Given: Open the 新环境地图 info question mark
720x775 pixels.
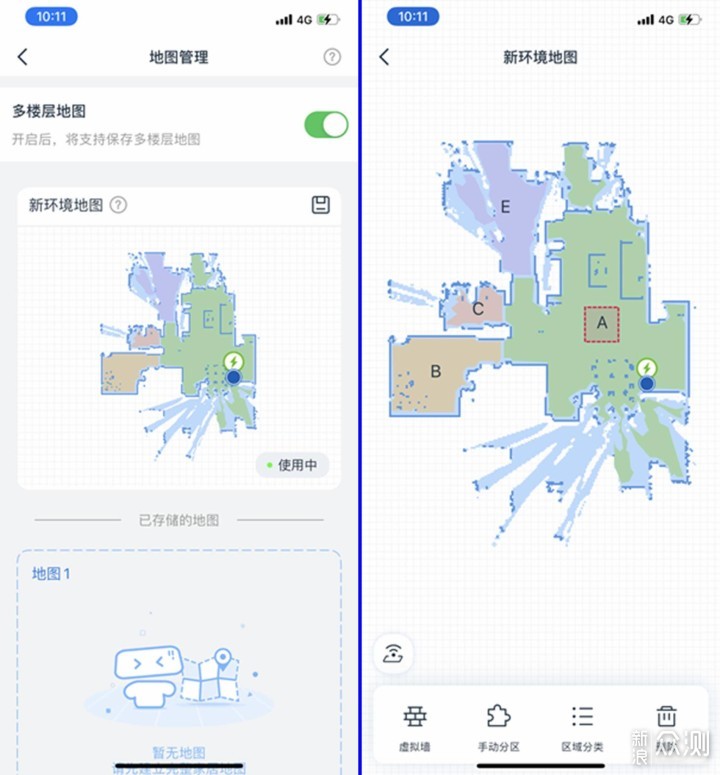Looking at the screenshot, I should coord(119,205).
